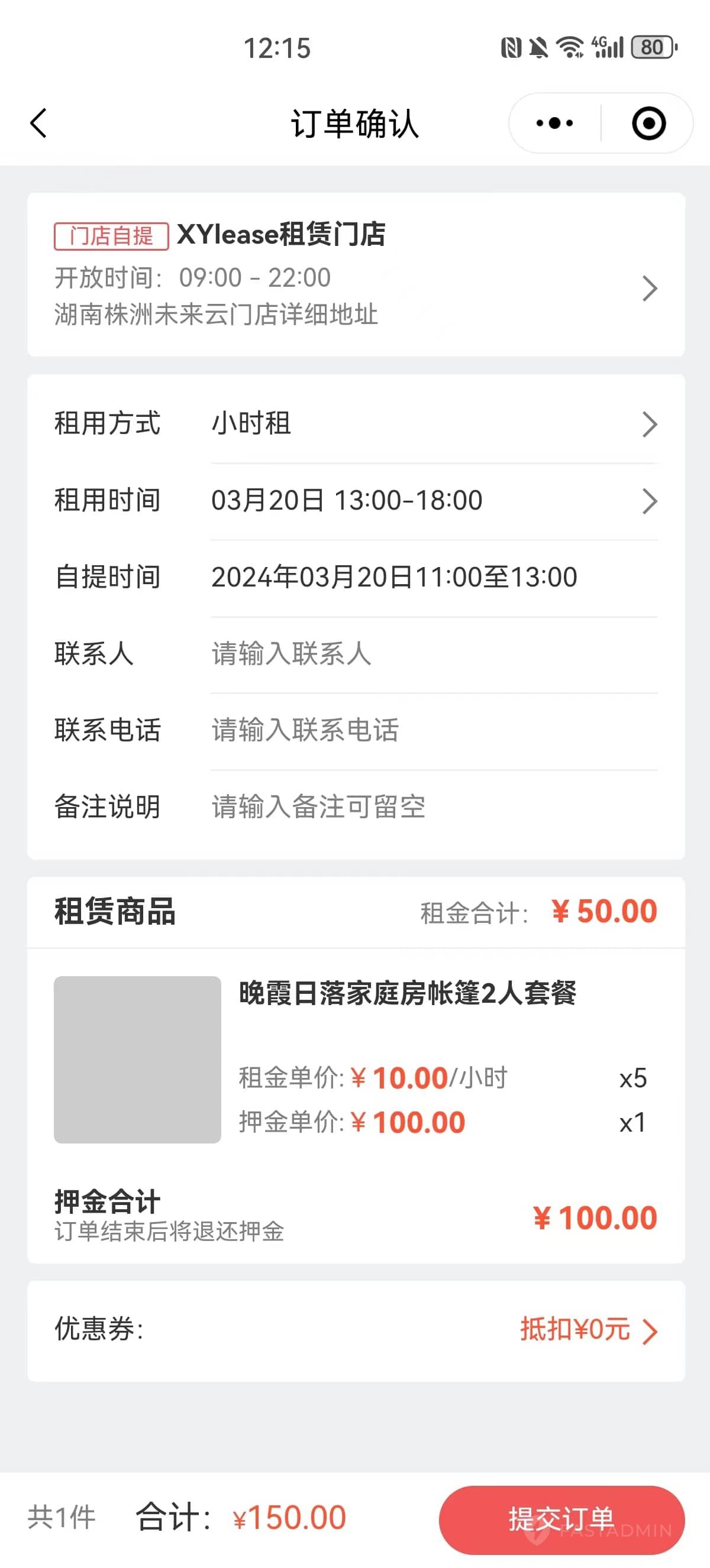The image size is (710, 1568).
Task: Submit the order with 提交订单
Action: coord(561,1520)
